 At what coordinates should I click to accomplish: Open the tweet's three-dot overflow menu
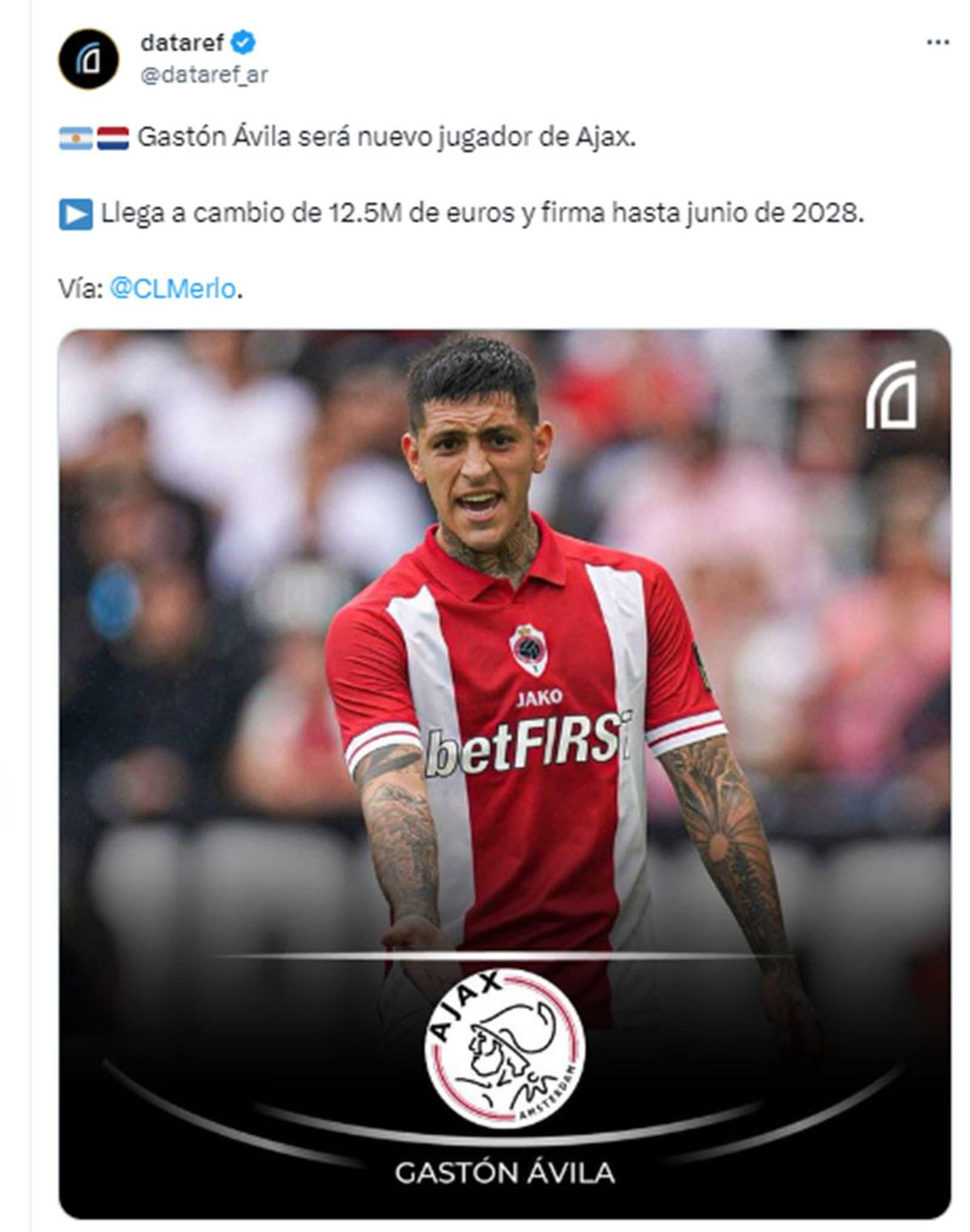[x=937, y=42]
